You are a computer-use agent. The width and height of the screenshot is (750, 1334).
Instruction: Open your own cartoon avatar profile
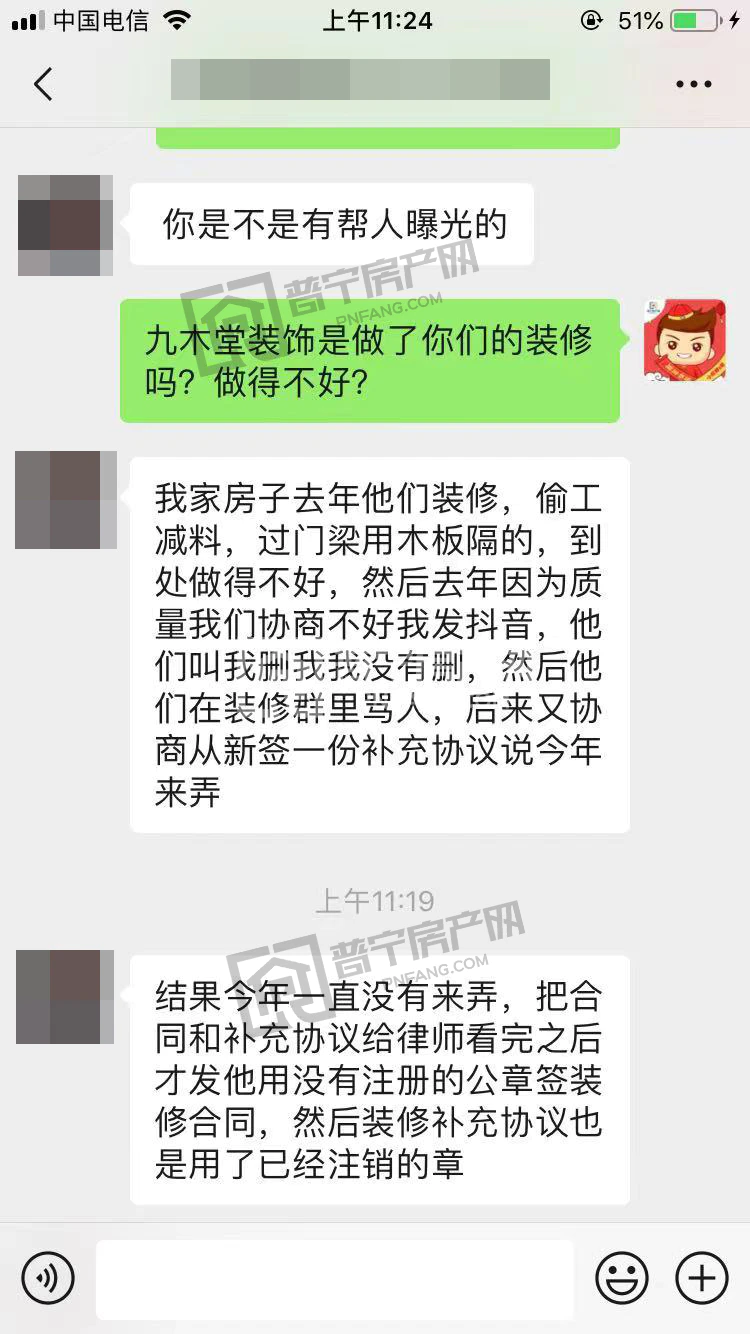[684, 340]
